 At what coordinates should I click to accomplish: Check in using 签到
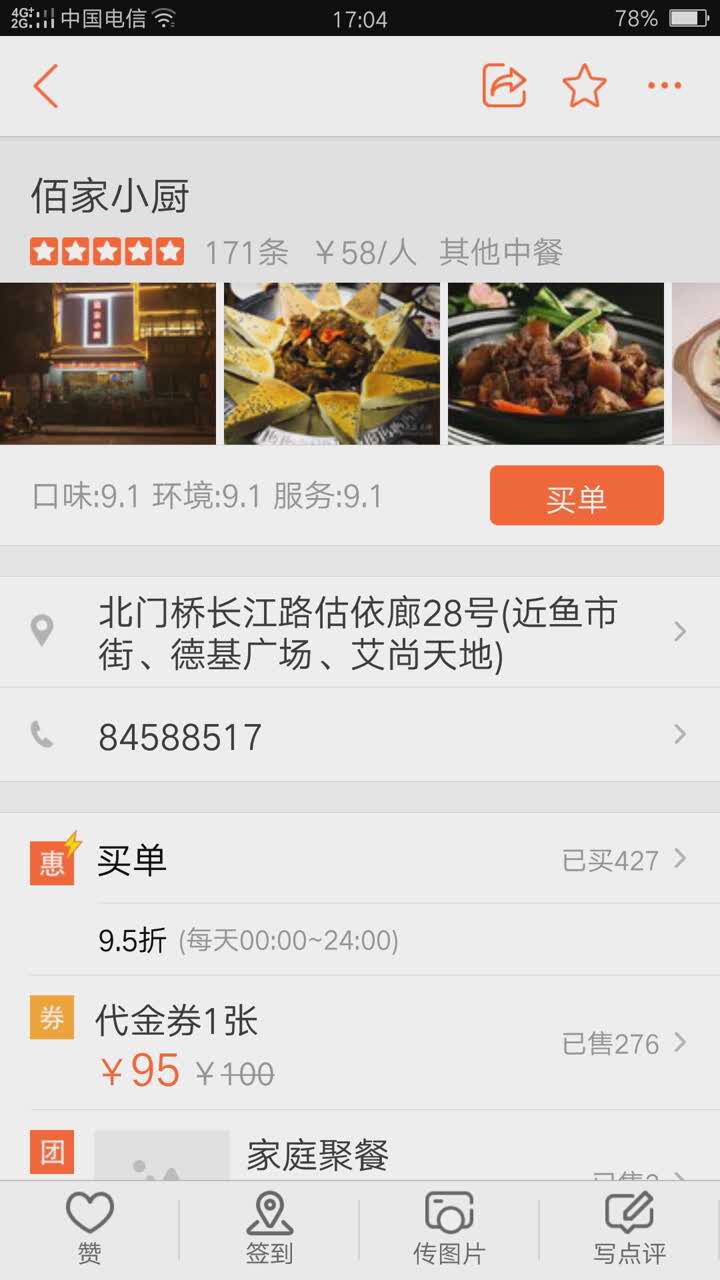tap(270, 1229)
